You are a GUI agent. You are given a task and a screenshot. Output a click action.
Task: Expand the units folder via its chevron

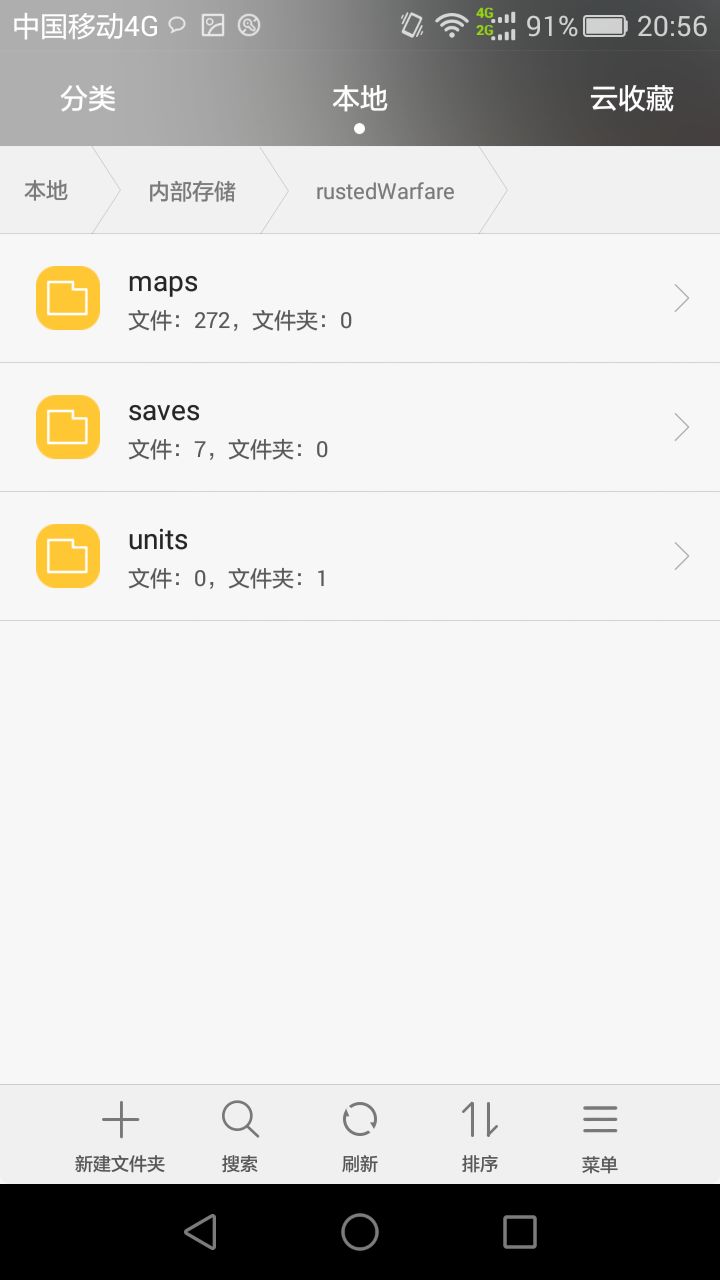[x=681, y=556]
